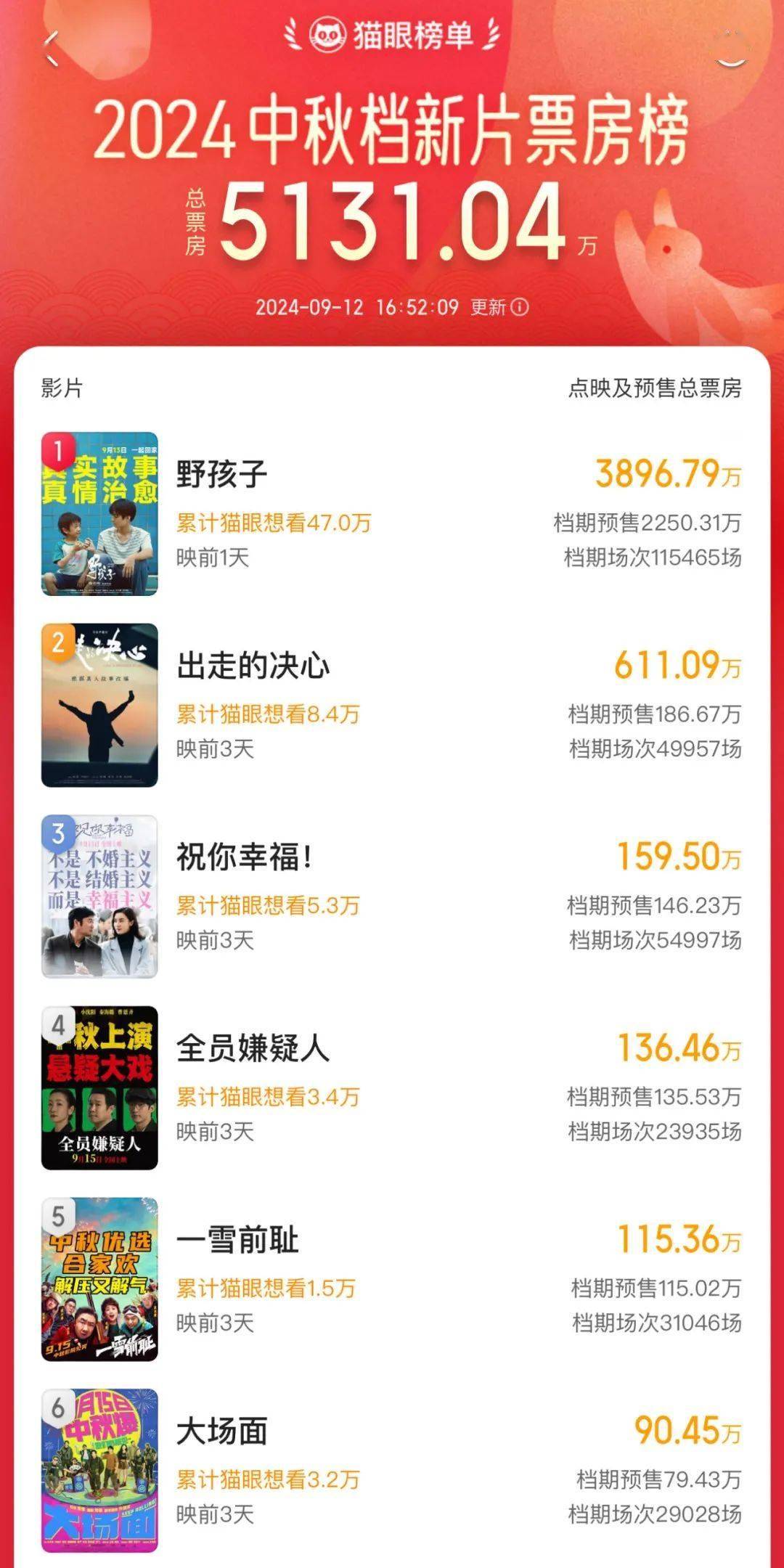View details for 出走的决心

[253, 666]
